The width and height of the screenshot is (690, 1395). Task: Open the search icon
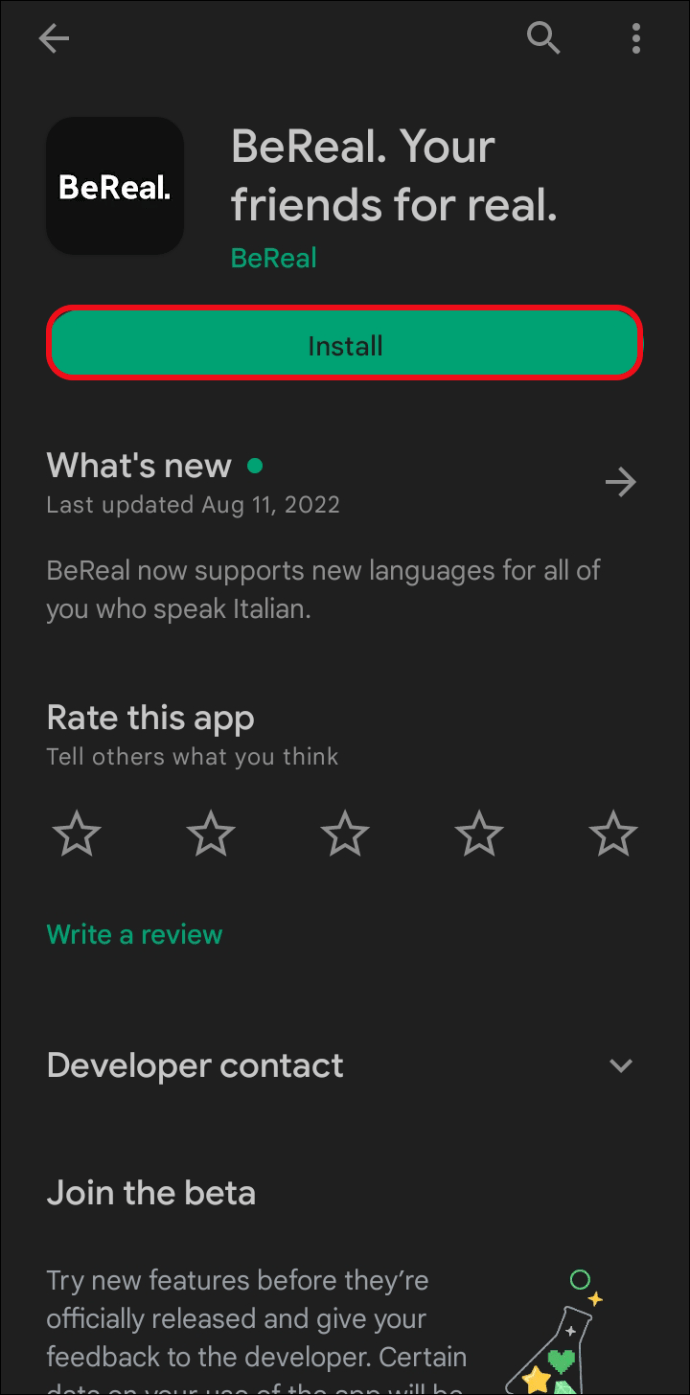543,39
